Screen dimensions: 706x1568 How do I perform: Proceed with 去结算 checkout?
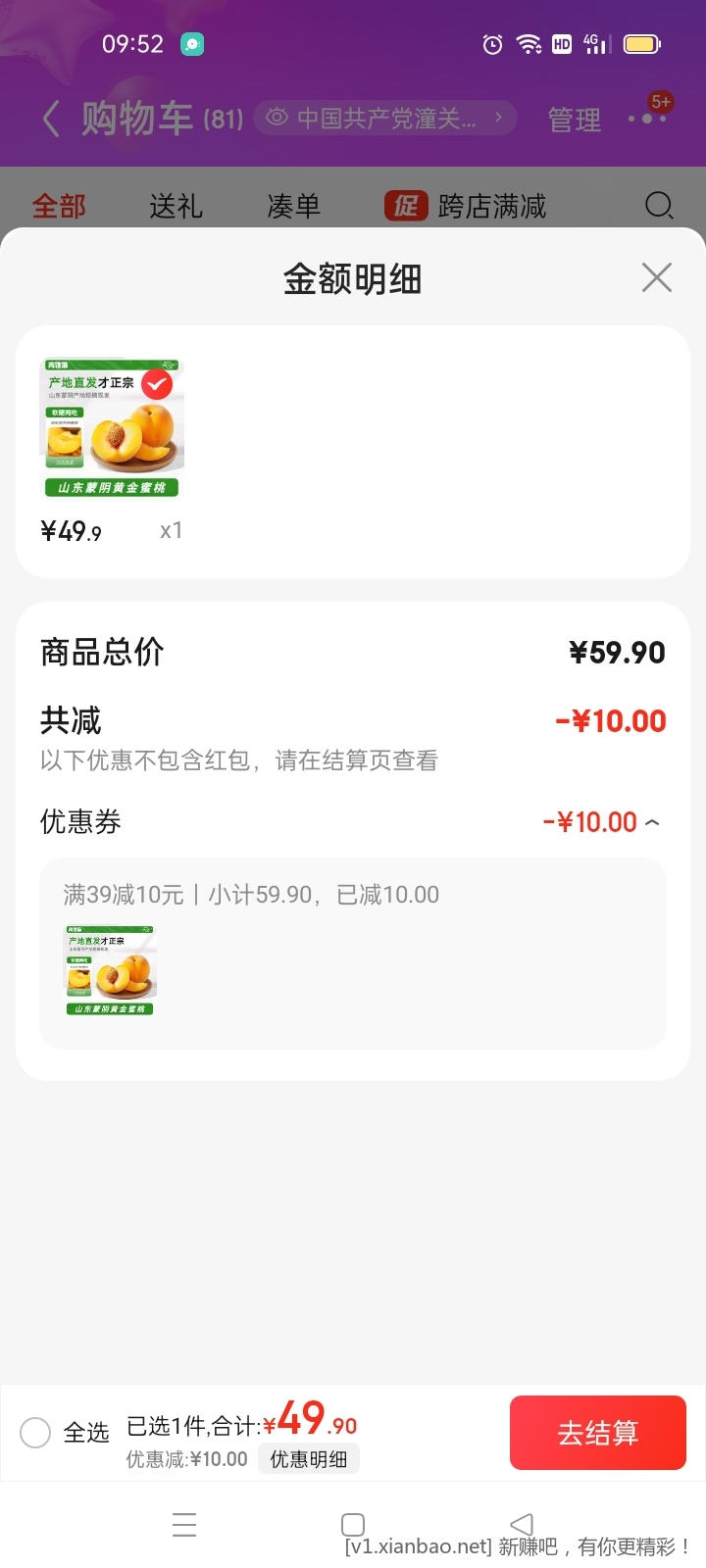pyautogui.click(x=597, y=1433)
